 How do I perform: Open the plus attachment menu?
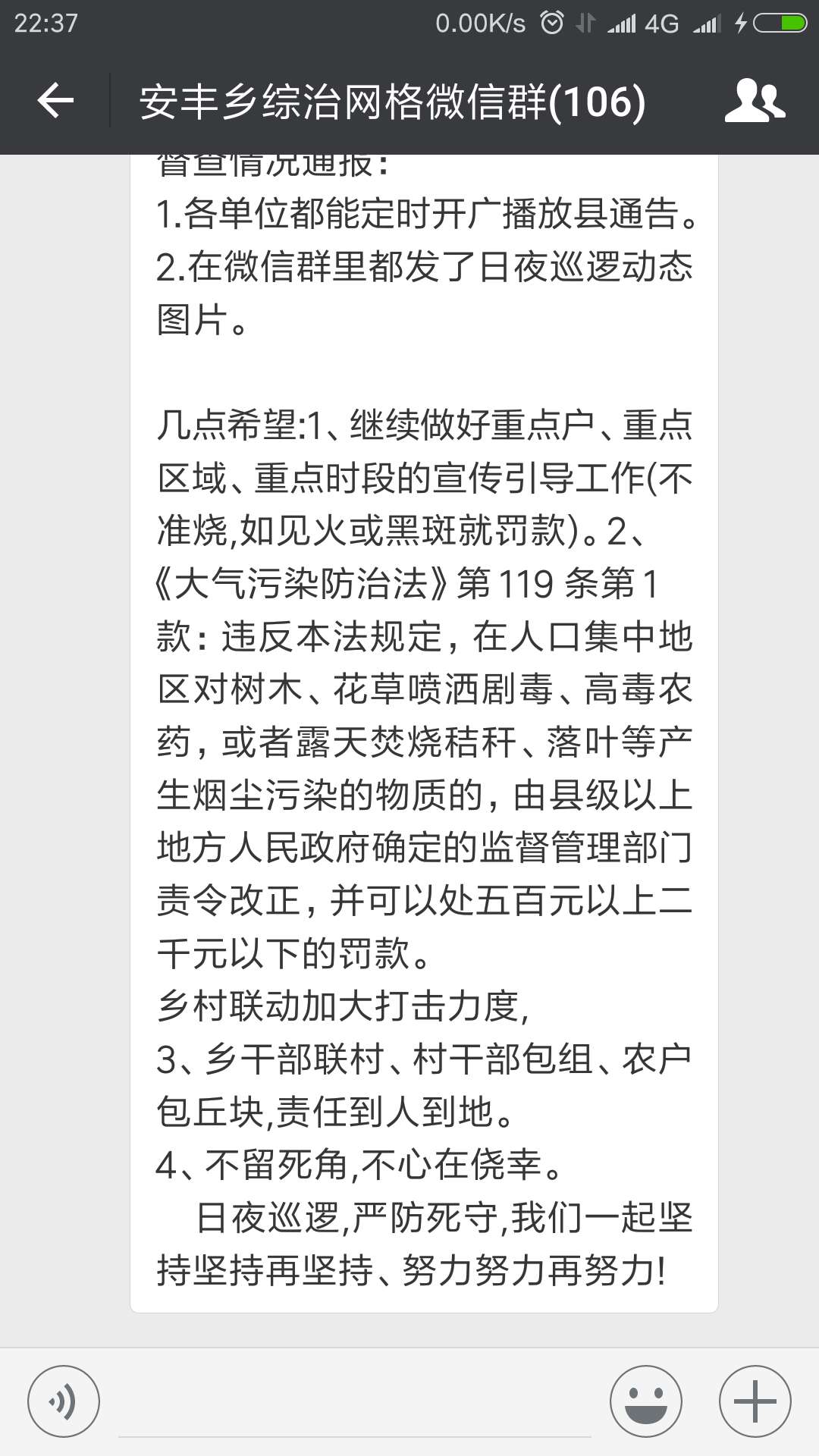(x=755, y=1401)
